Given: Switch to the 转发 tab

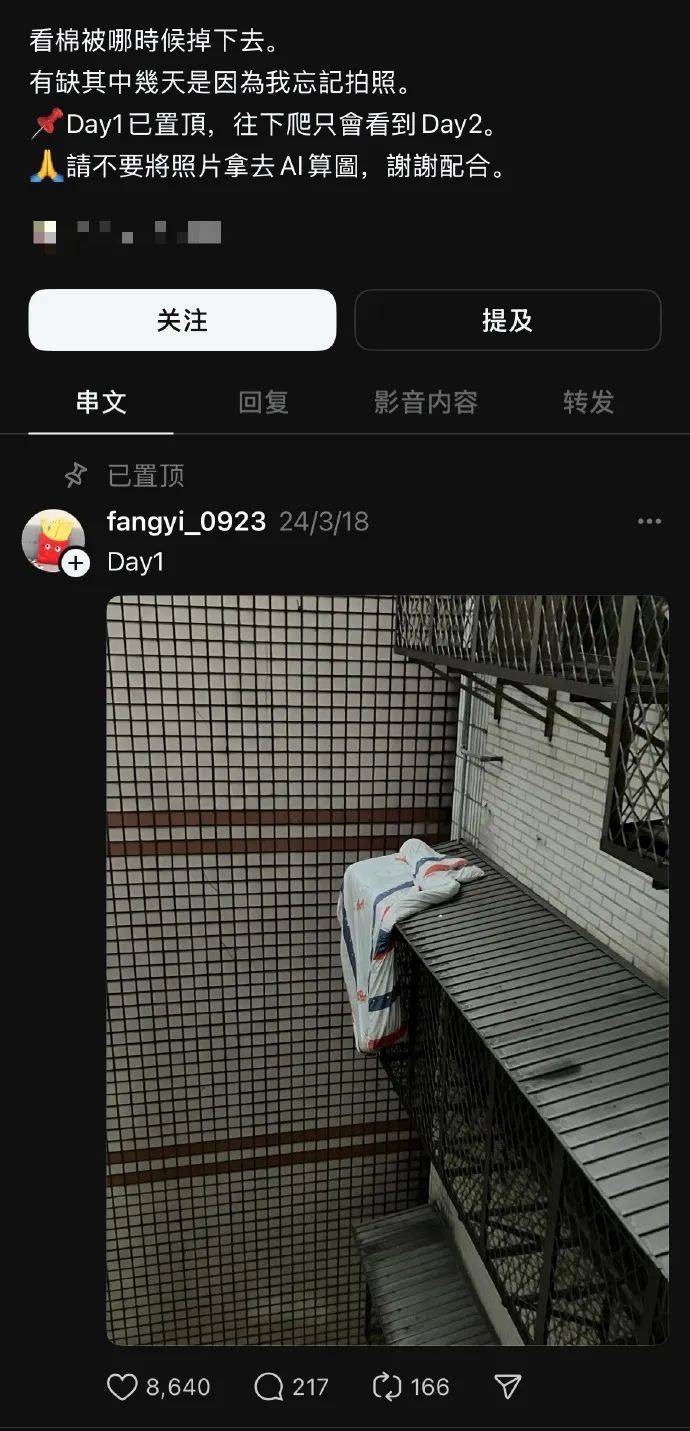Looking at the screenshot, I should click(588, 402).
